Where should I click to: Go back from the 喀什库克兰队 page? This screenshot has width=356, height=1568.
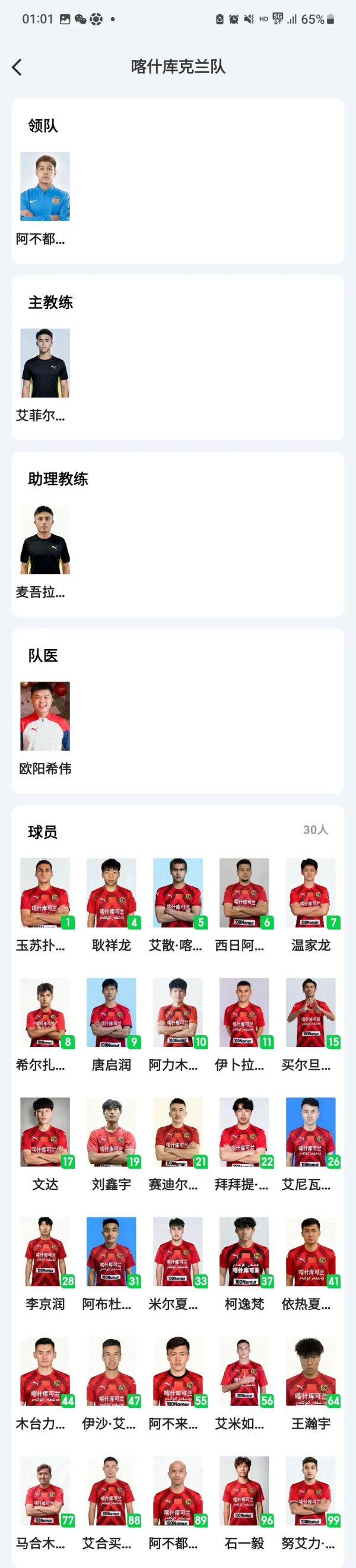pyautogui.click(x=17, y=67)
